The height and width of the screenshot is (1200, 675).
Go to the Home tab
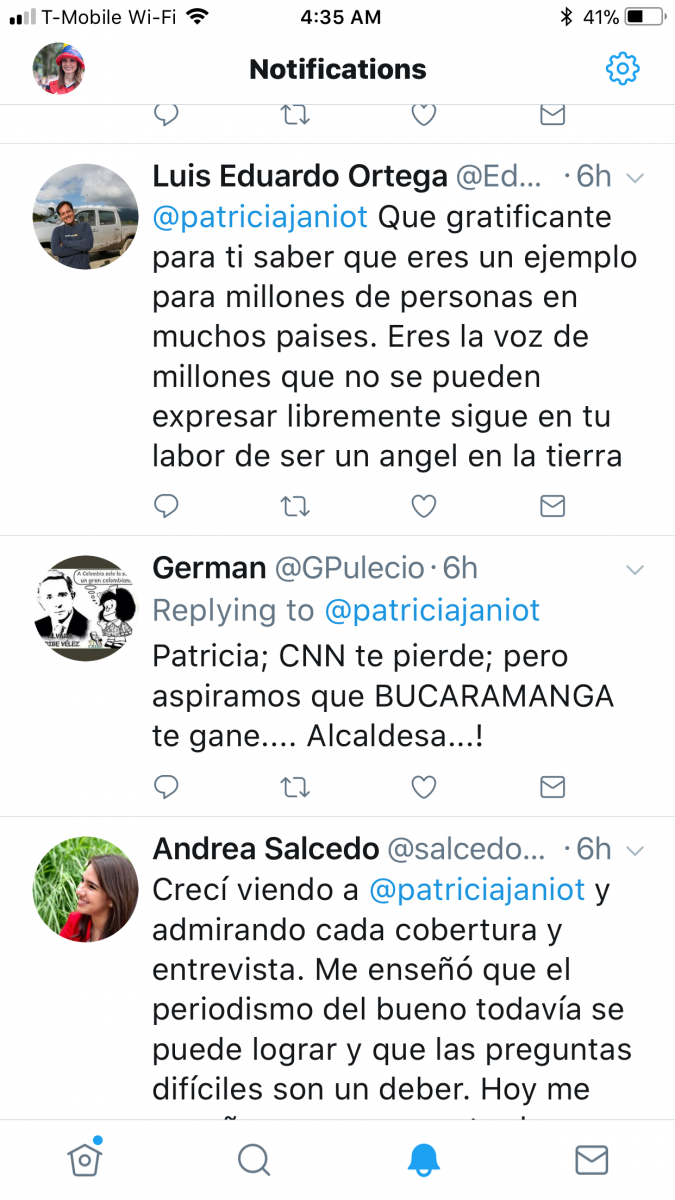coord(85,1158)
